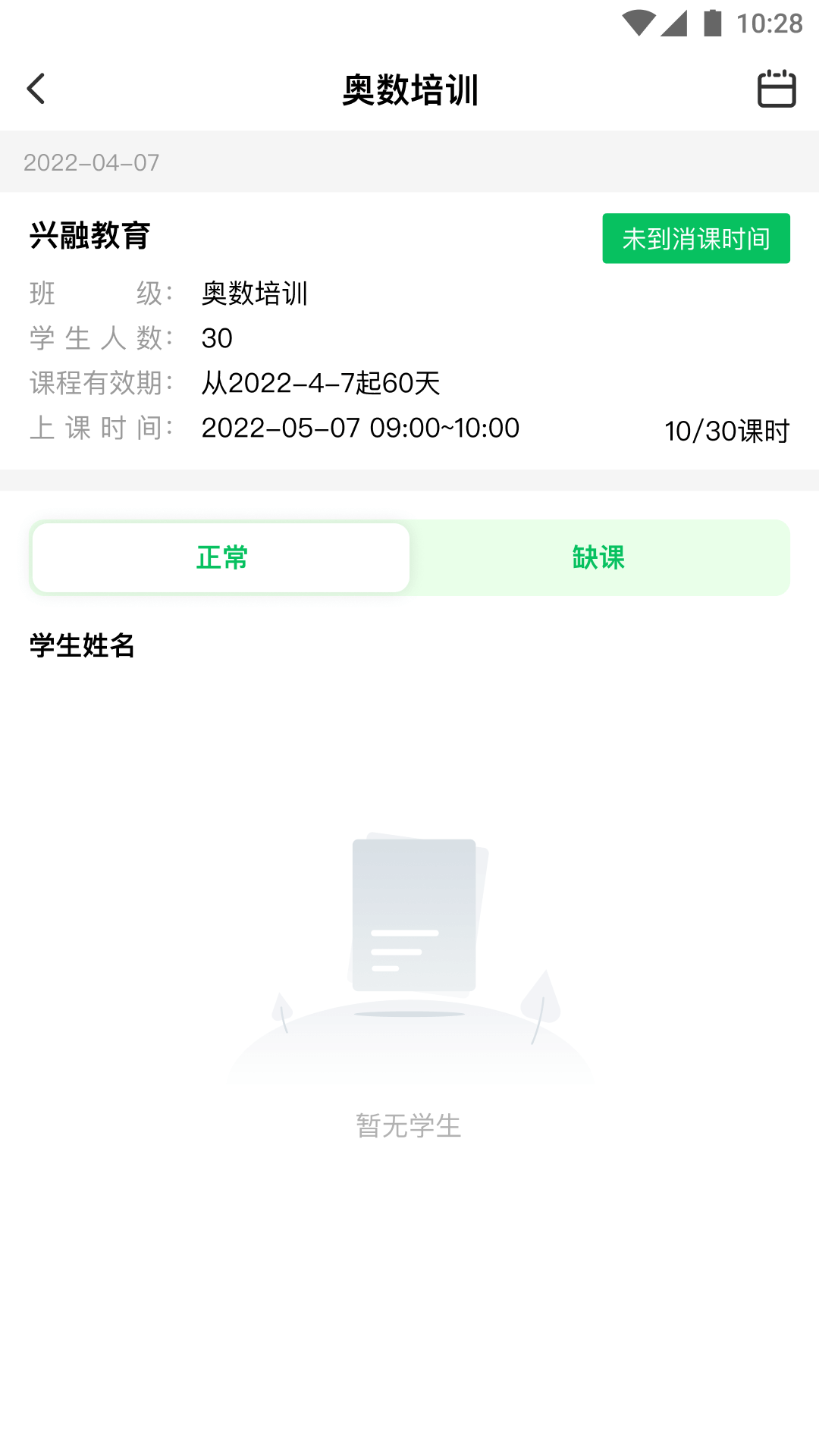Tap the 未到消课时间 status badge
Image resolution: width=819 pixels, height=1456 pixels.
(695, 238)
